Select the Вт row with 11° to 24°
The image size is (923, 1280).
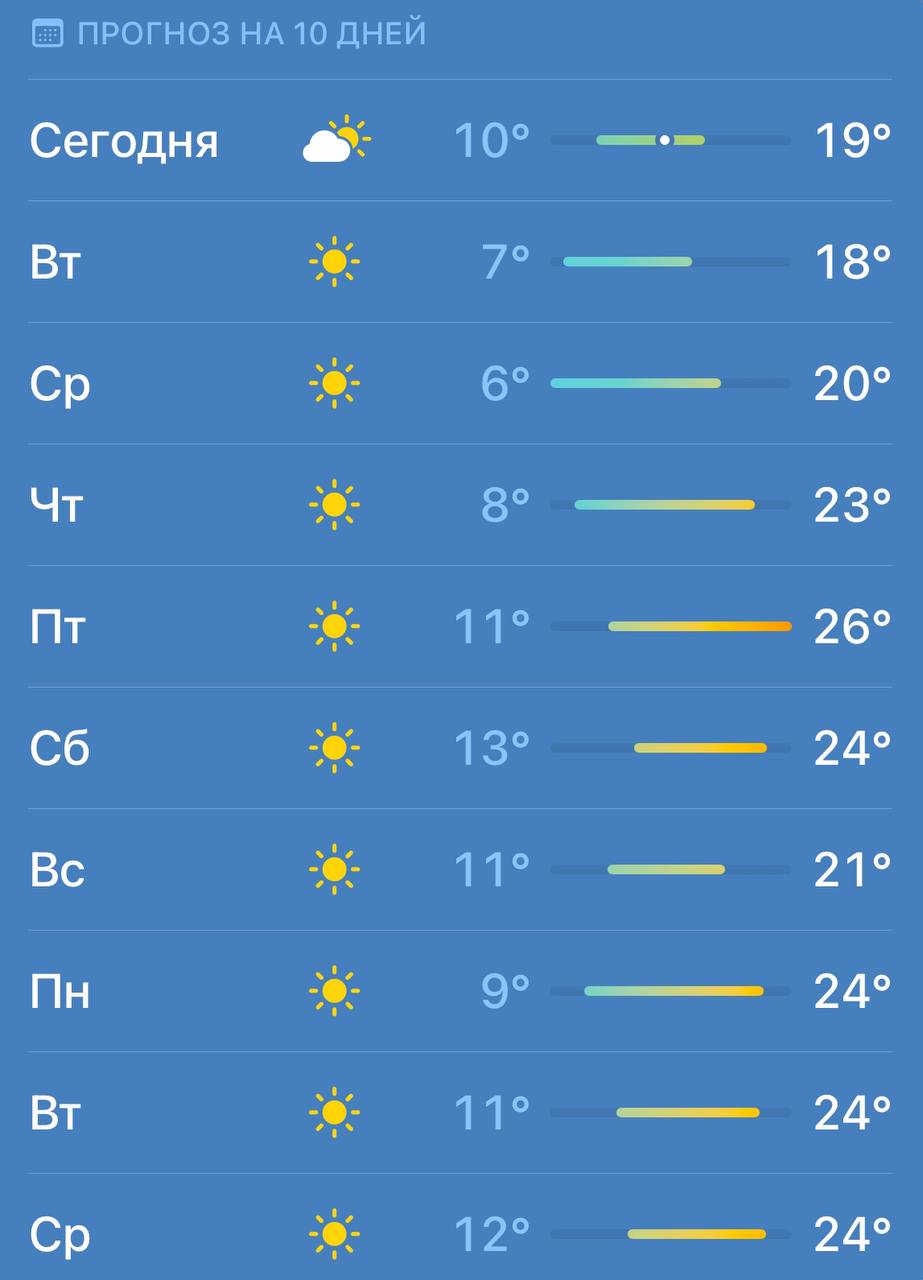point(460,1113)
